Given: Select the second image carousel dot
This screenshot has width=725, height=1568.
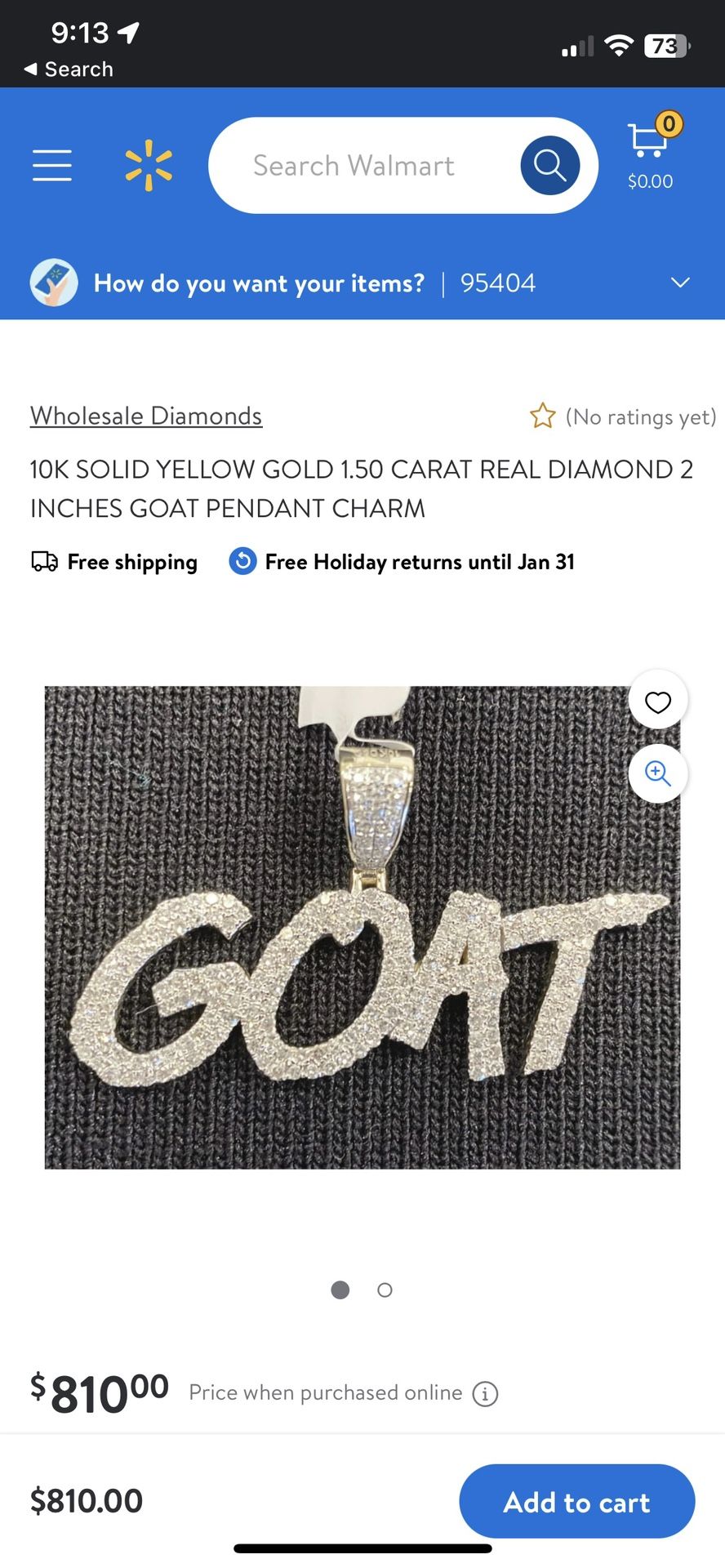Looking at the screenshot, I should [384, 1290].
